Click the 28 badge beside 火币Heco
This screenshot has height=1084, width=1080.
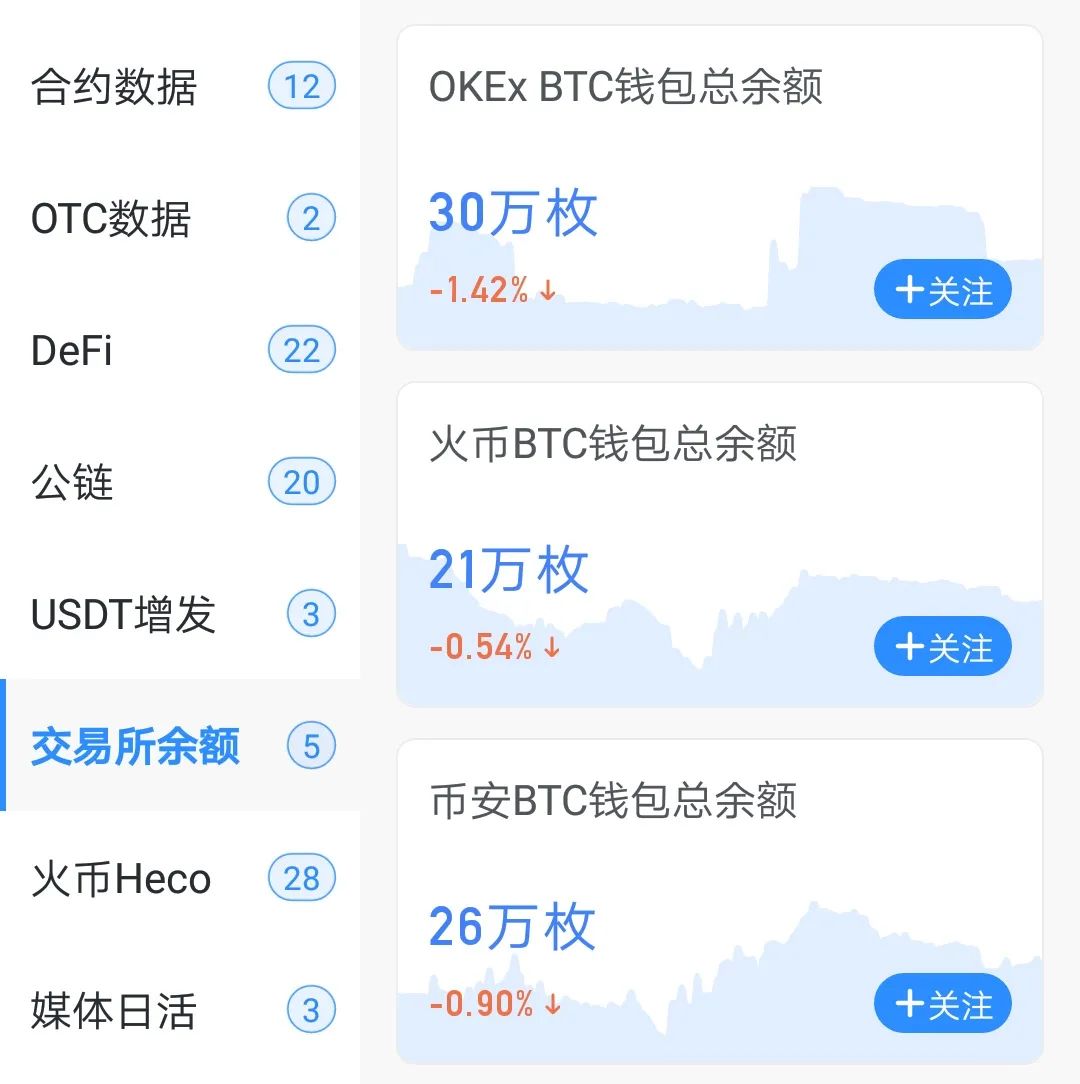click(x=301, y=879)
